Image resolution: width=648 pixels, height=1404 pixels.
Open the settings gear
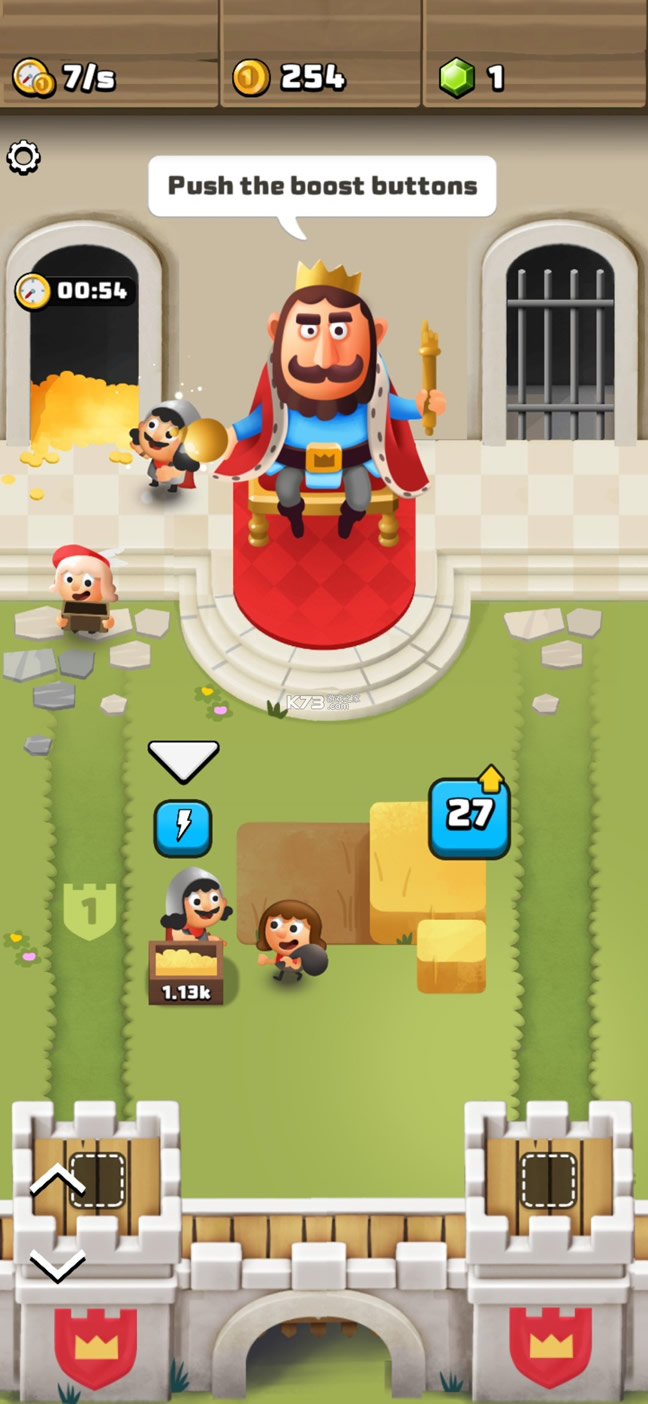[24, 157]
